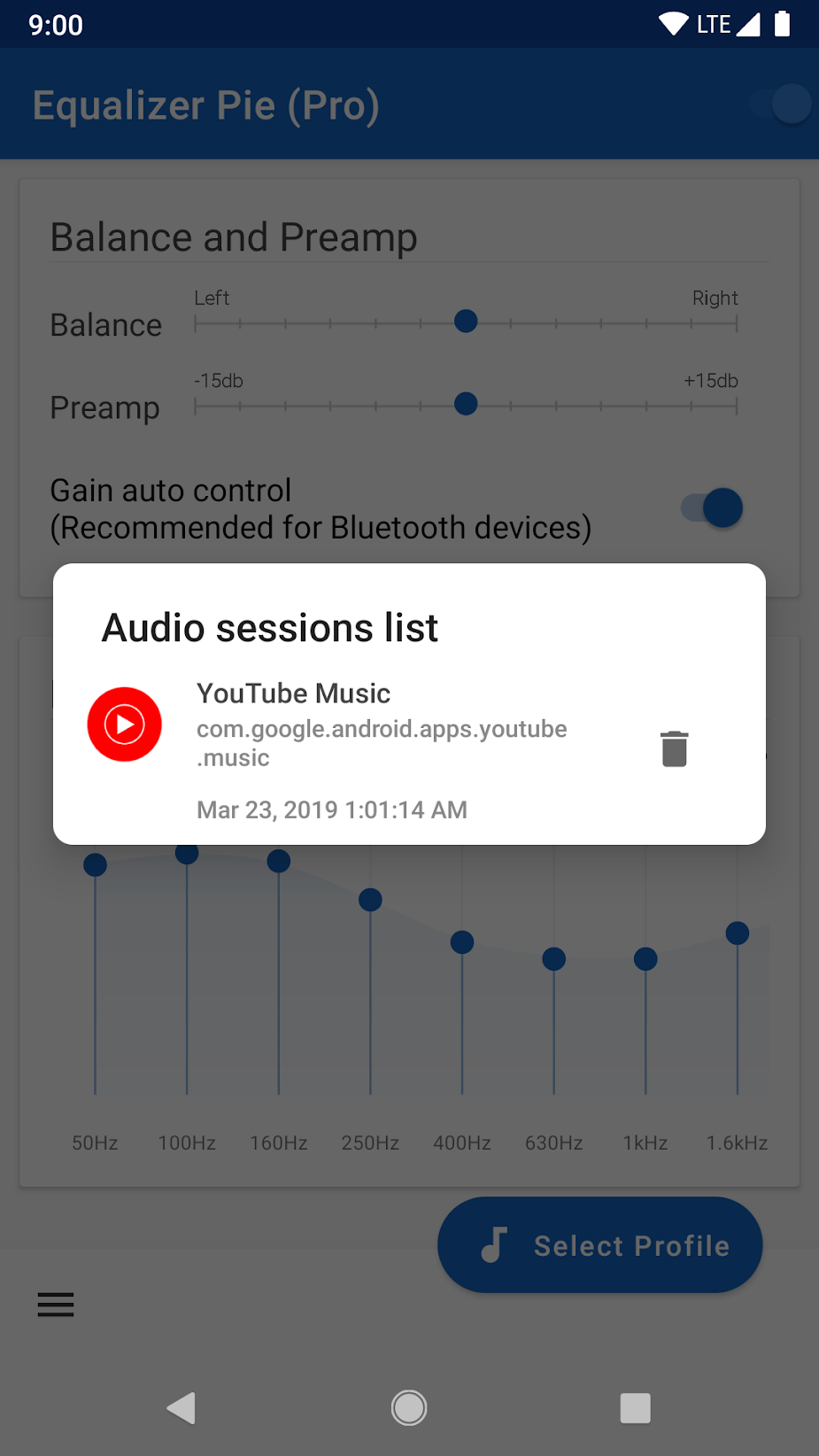Tap the Select Profile button
This screenshot has width=819, height=1456.
(x=600, y=1244)
